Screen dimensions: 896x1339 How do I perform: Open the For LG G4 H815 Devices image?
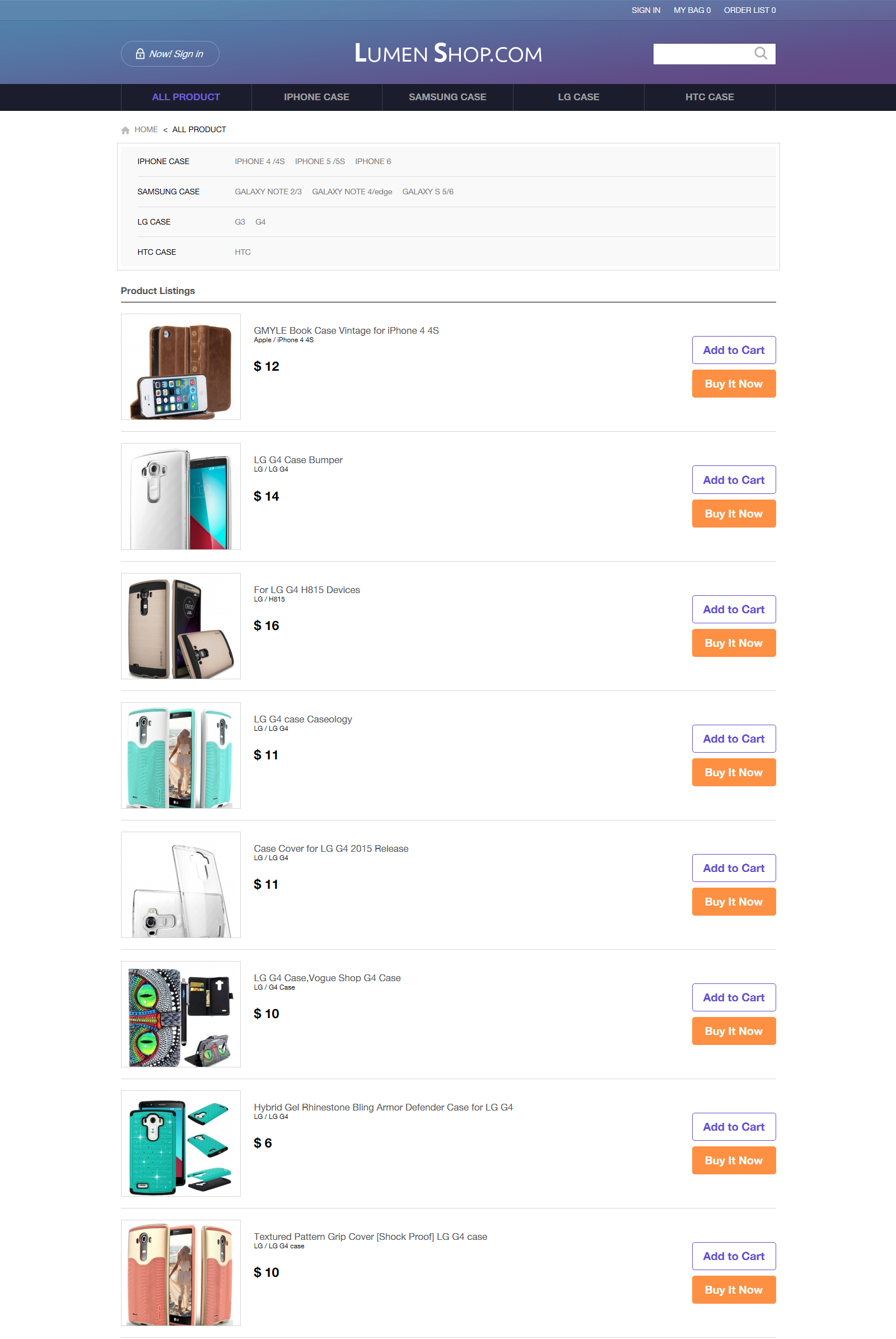click(x=180, y=626)
